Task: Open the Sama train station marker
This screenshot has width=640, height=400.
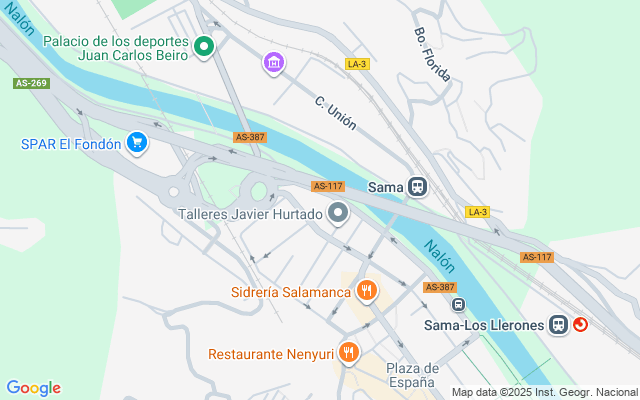Action: click(417, 186)
